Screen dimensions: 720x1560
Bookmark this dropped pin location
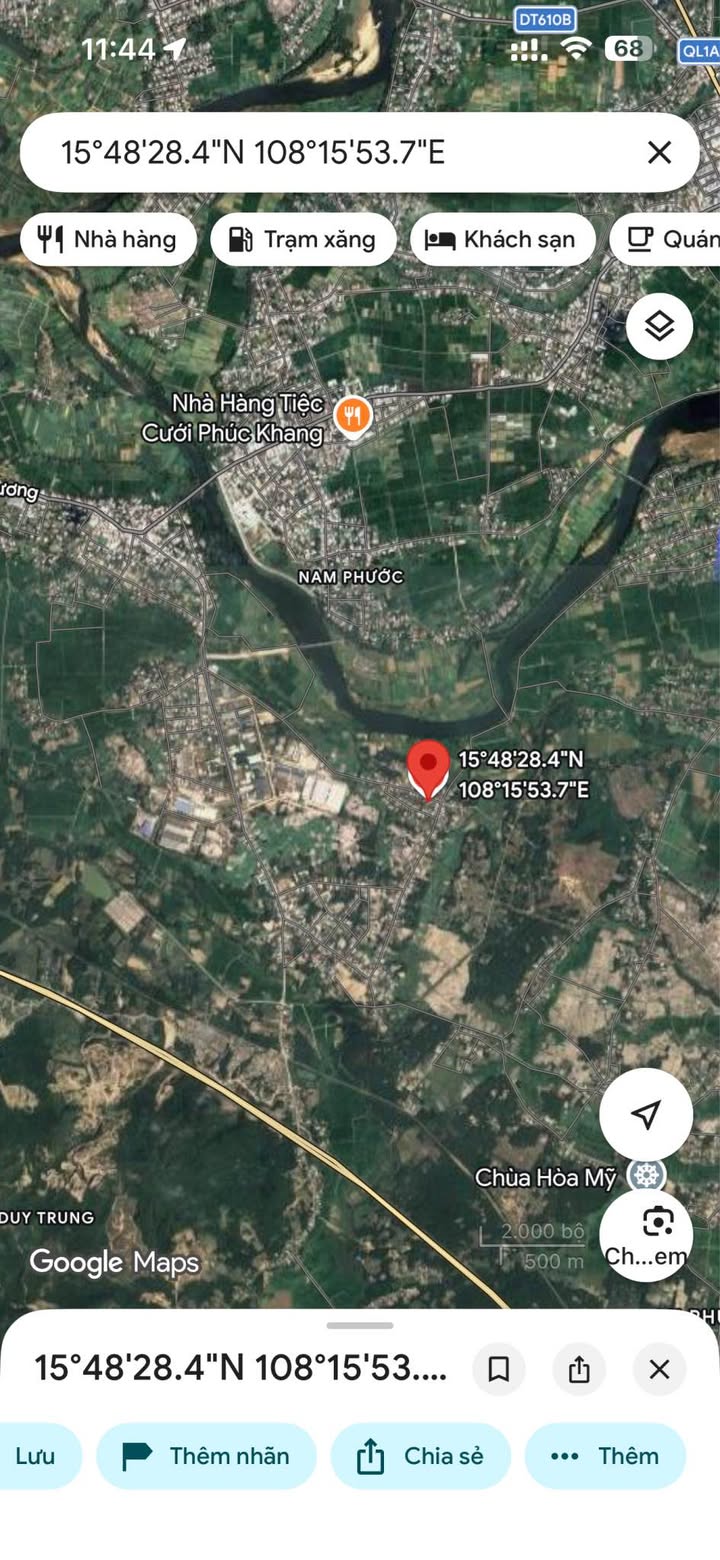[499, 1369]
